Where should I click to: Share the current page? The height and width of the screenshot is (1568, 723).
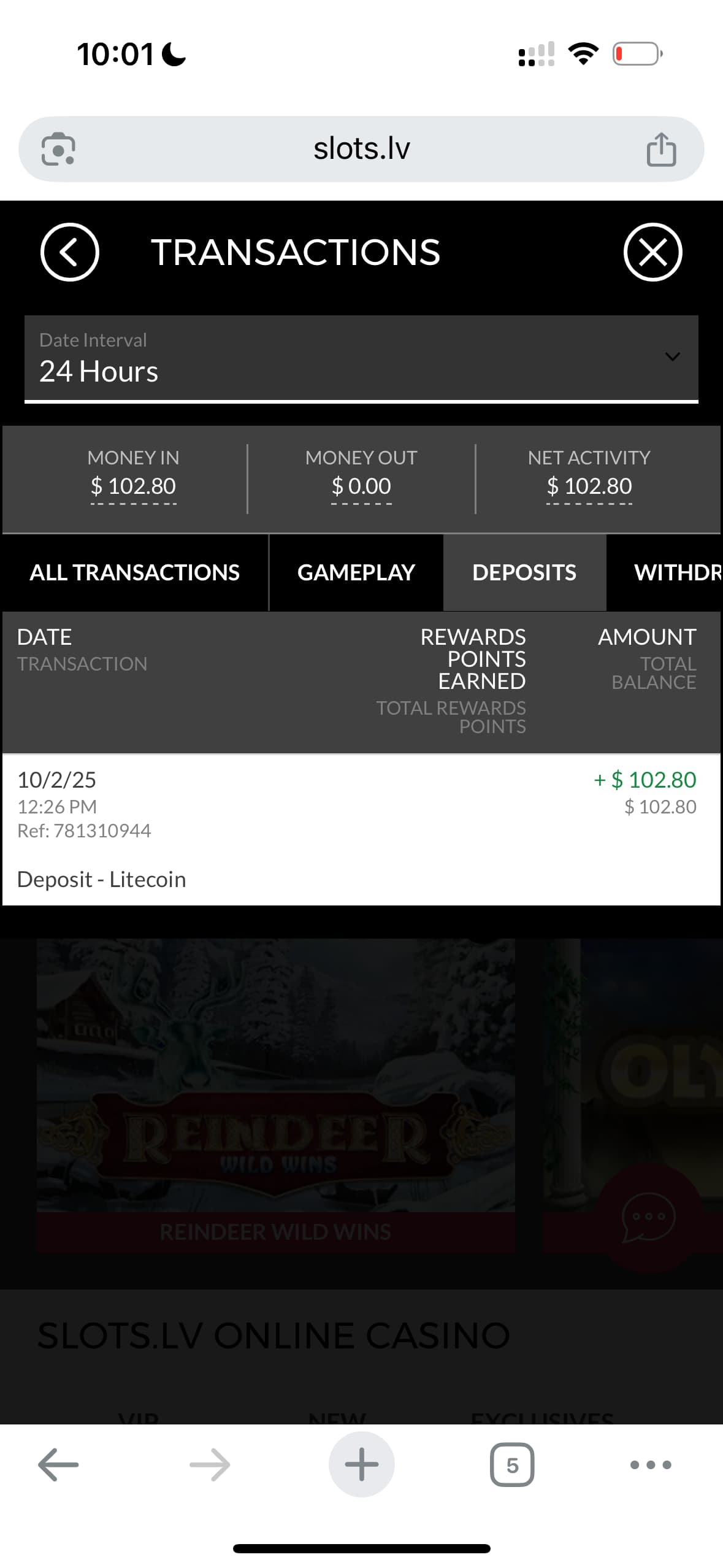click(x=661, y=149)
